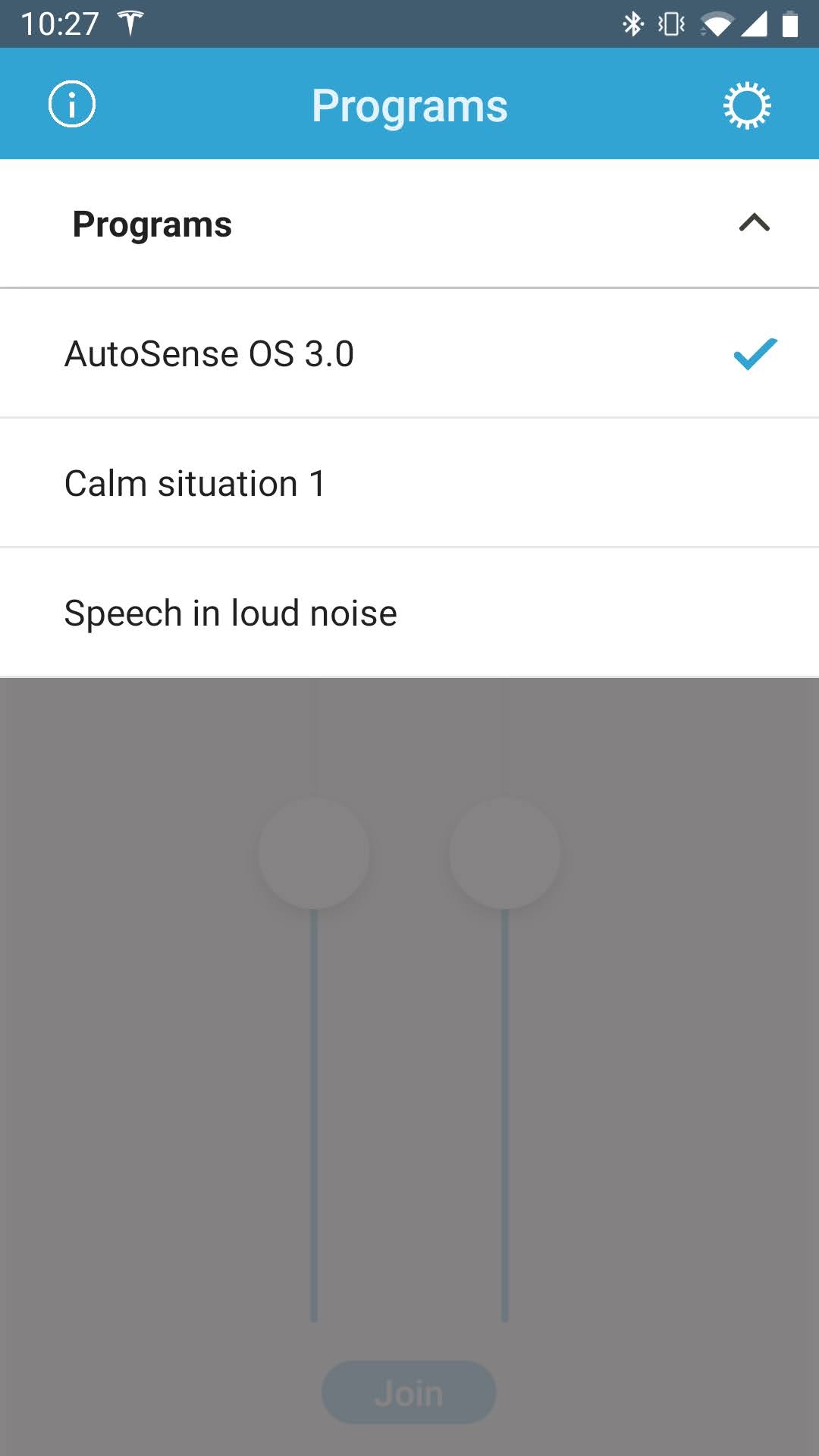Tap the Wi-Fi icon in the status bar
819x1456 pixels.
[716, 23]
